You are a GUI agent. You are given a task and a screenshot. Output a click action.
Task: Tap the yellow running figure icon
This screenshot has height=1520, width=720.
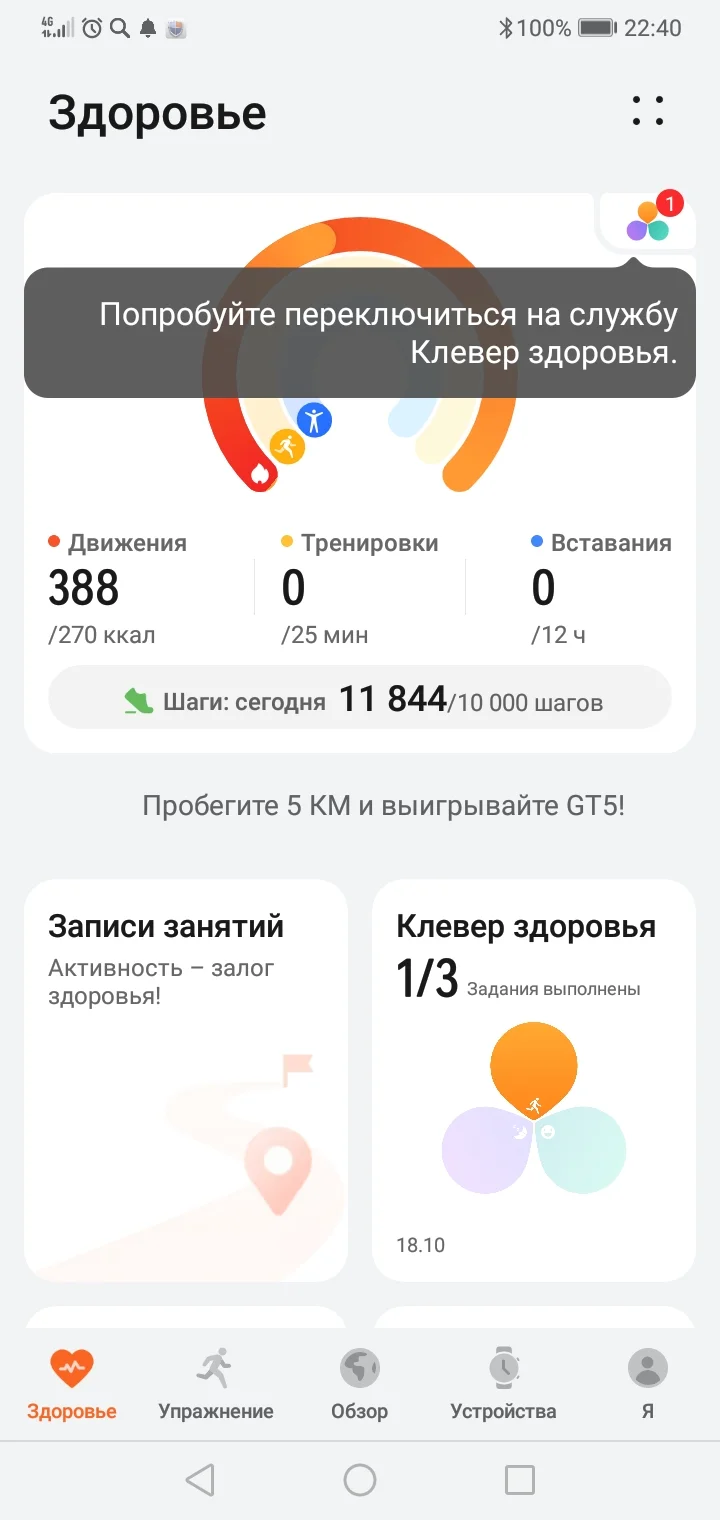[x=287, y=447]
